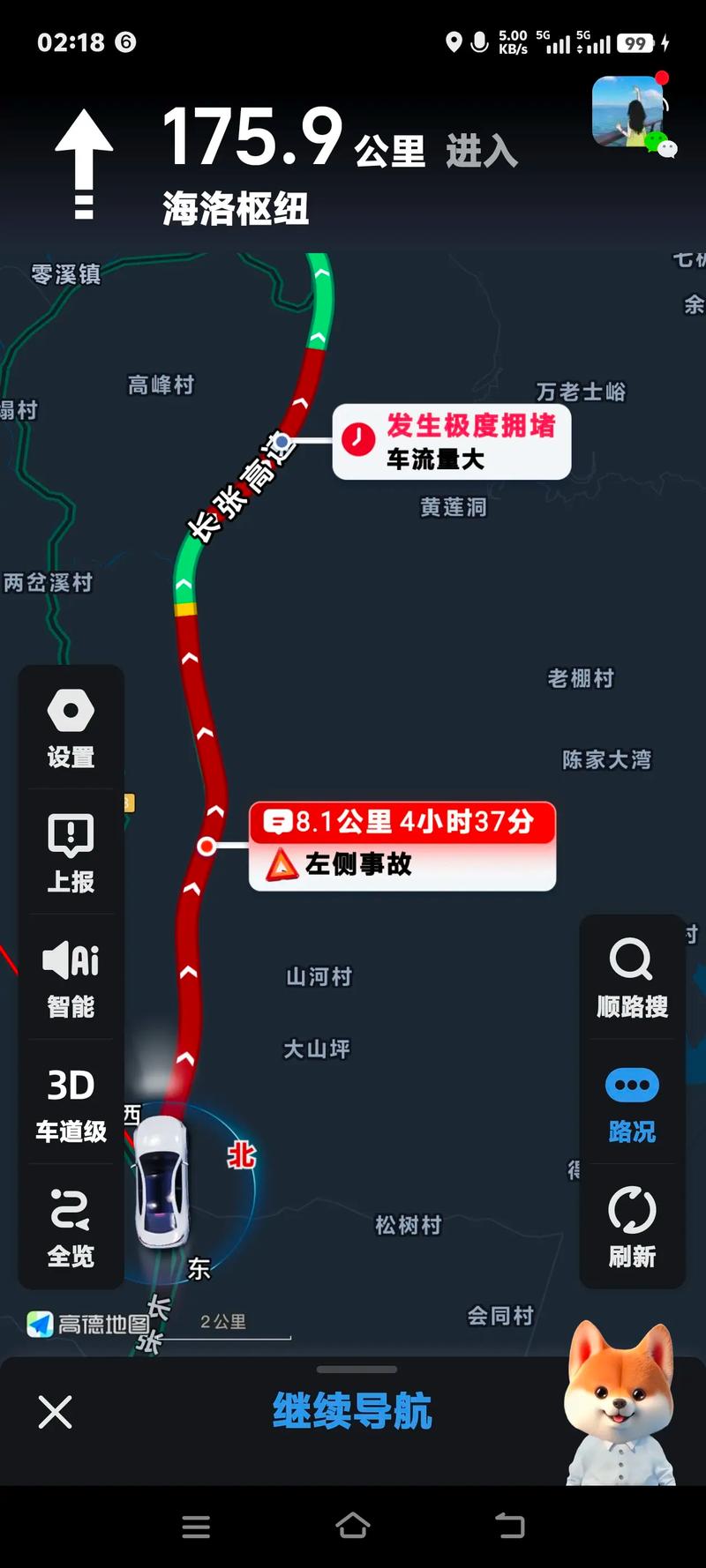Switch to 3D 车道级 lane view

(71, 1102)
